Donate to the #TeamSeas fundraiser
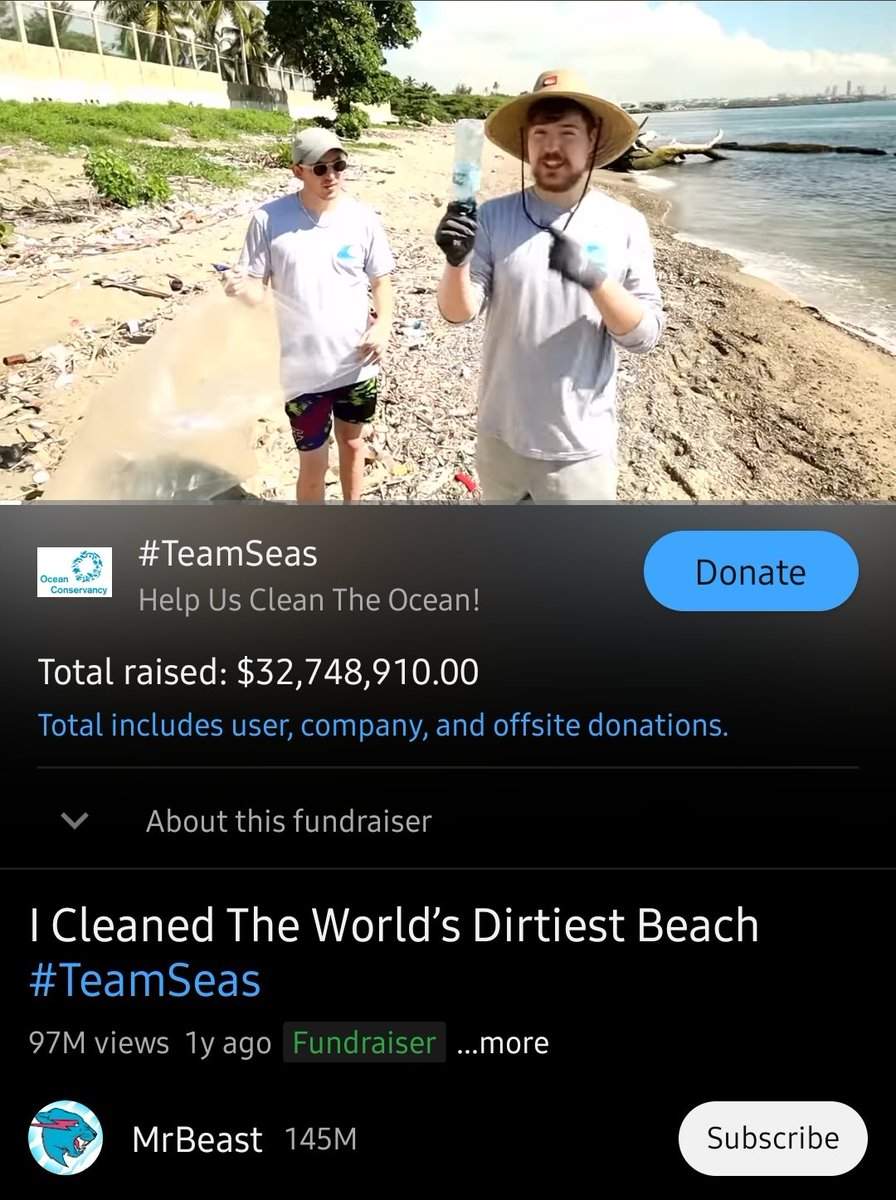 pos(750,572)
